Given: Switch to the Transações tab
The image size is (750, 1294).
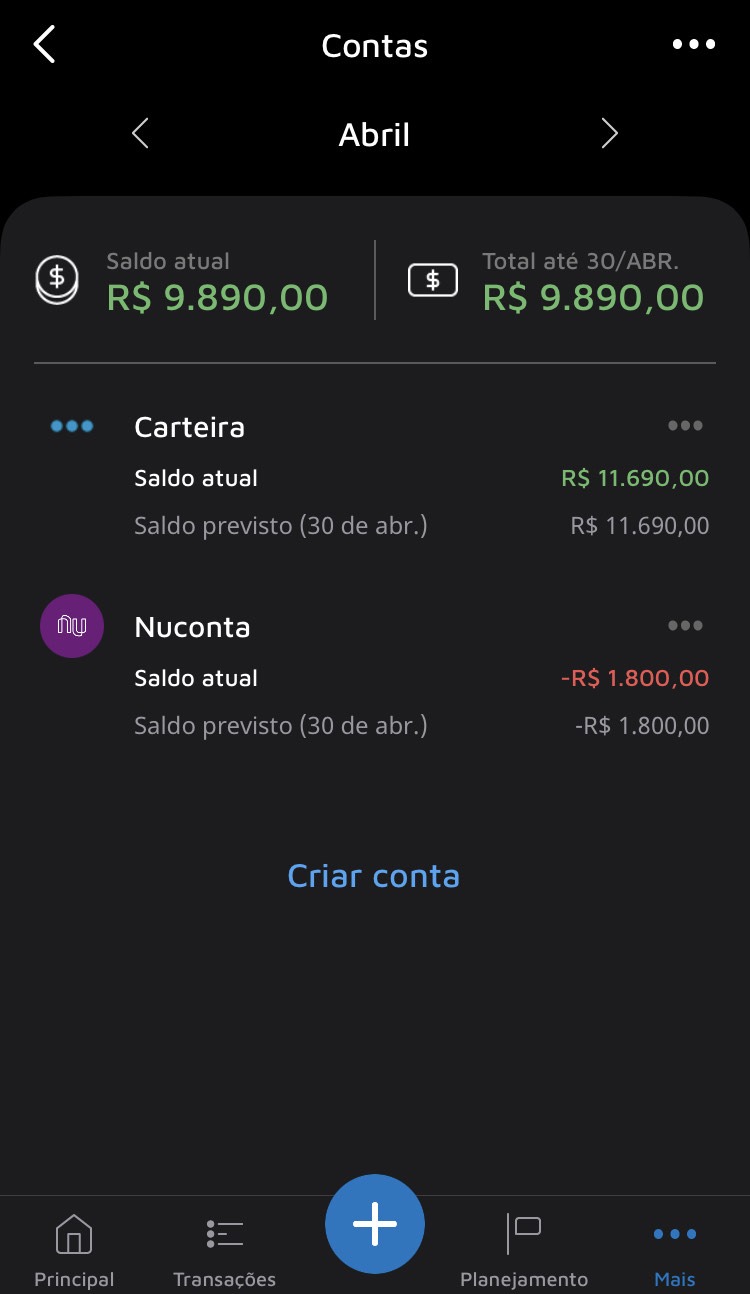Looking at the screenshot, I should [224, 1250].
